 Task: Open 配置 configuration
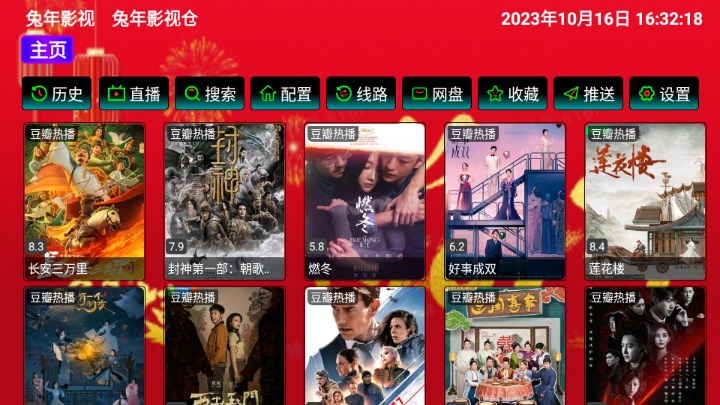pyautogui.click(x=285, y=94)
